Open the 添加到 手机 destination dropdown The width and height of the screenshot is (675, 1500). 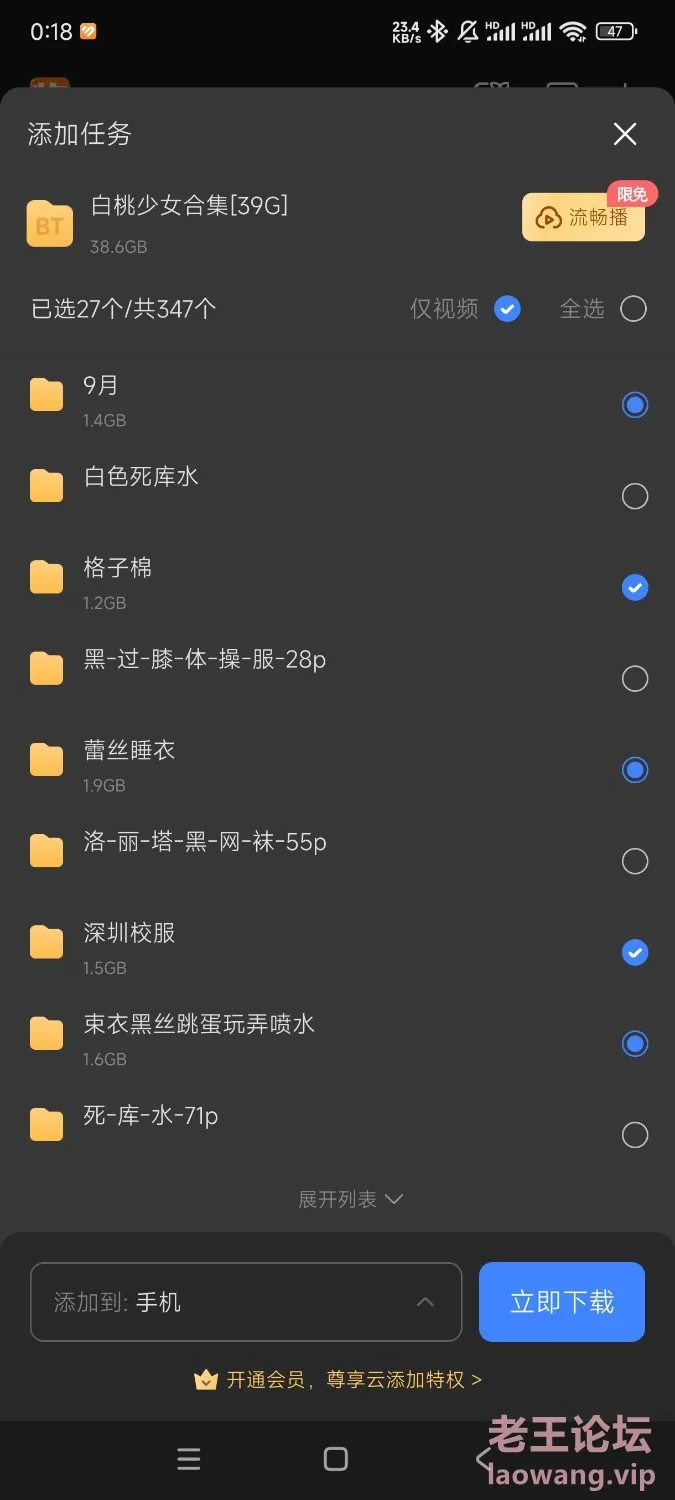[246, 1302]
